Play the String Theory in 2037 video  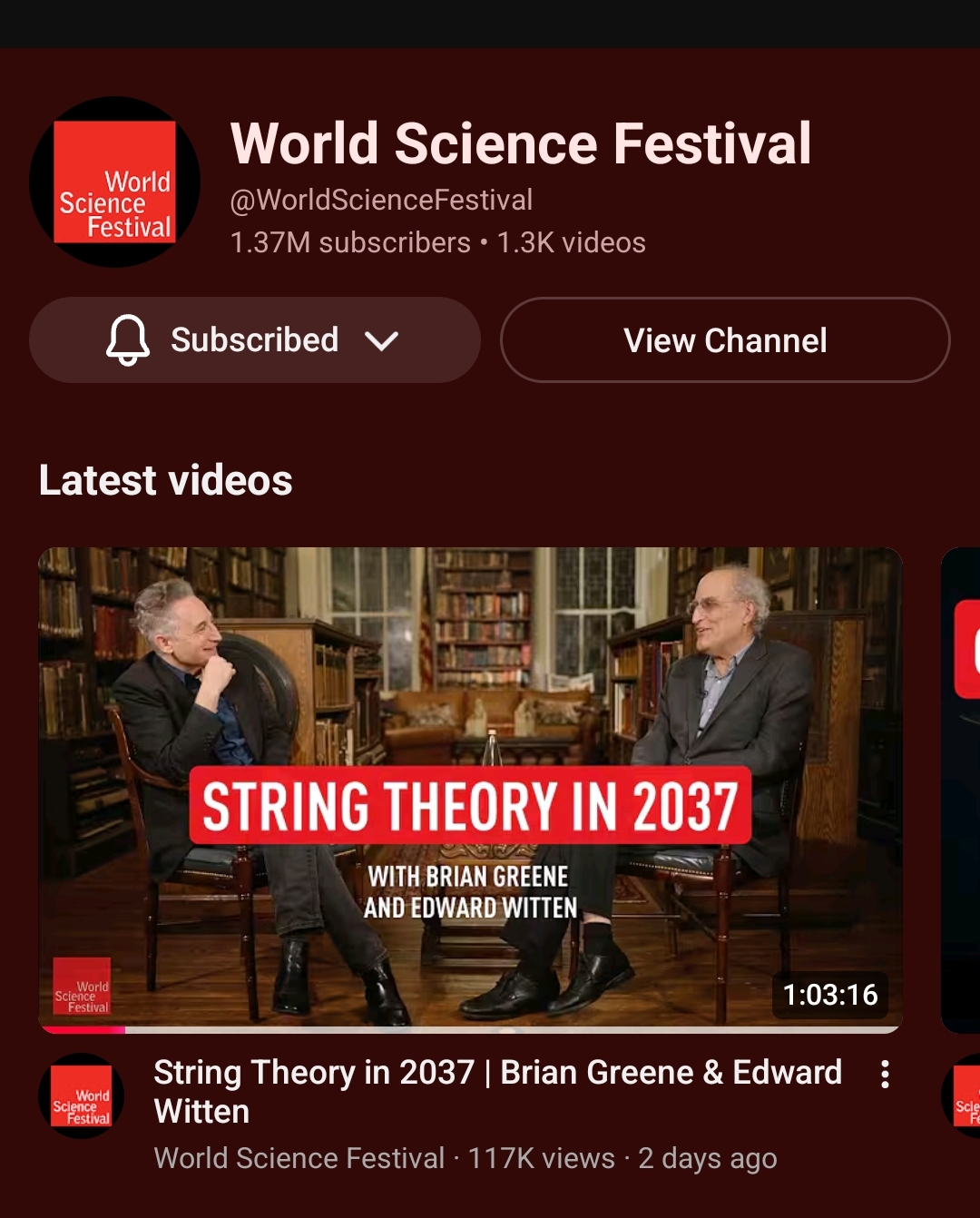pyautogui.click(x=470, y=788)
